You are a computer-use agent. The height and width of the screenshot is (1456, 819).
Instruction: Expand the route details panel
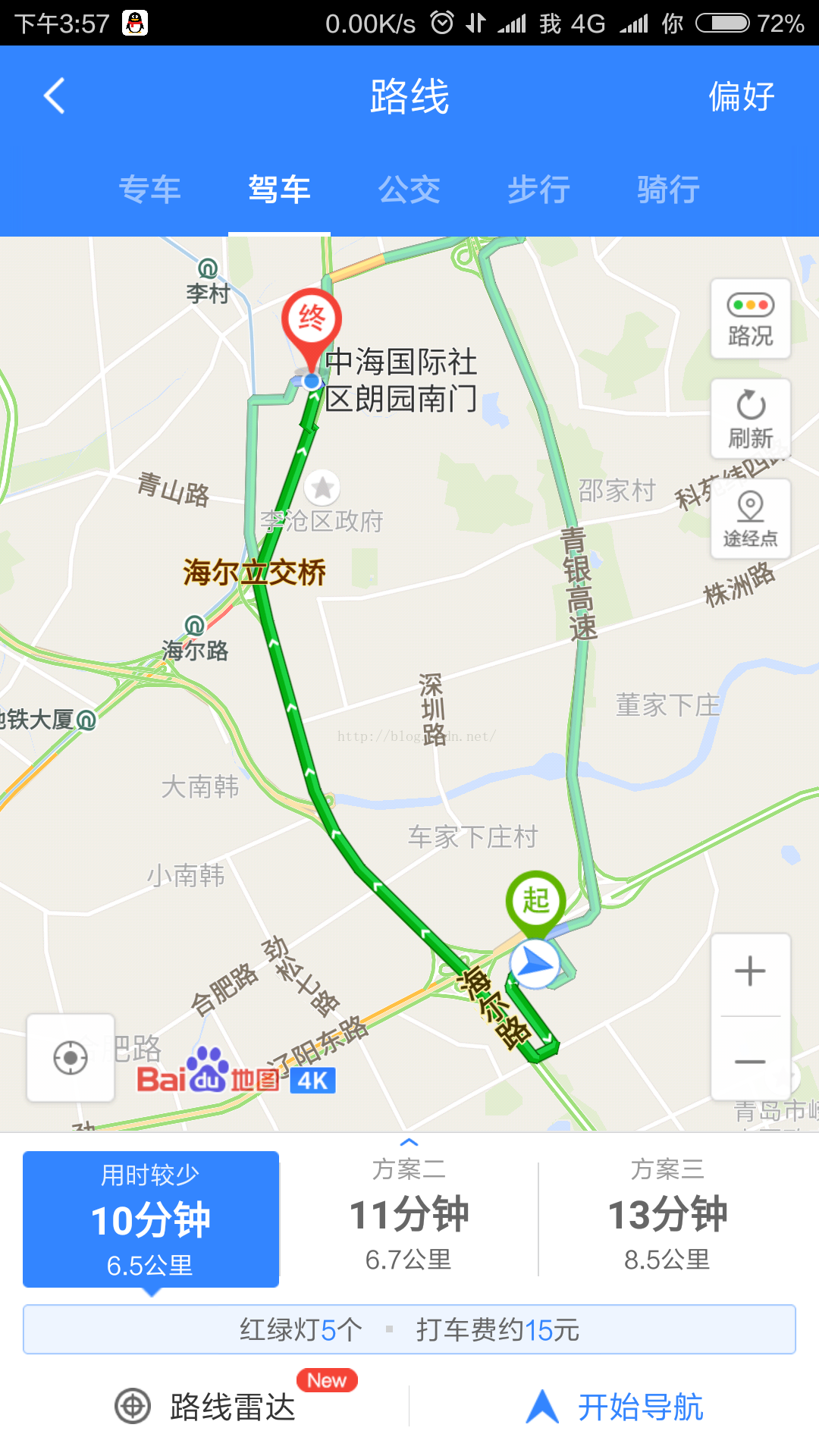pyautogui.click(x=409, y=1142)
